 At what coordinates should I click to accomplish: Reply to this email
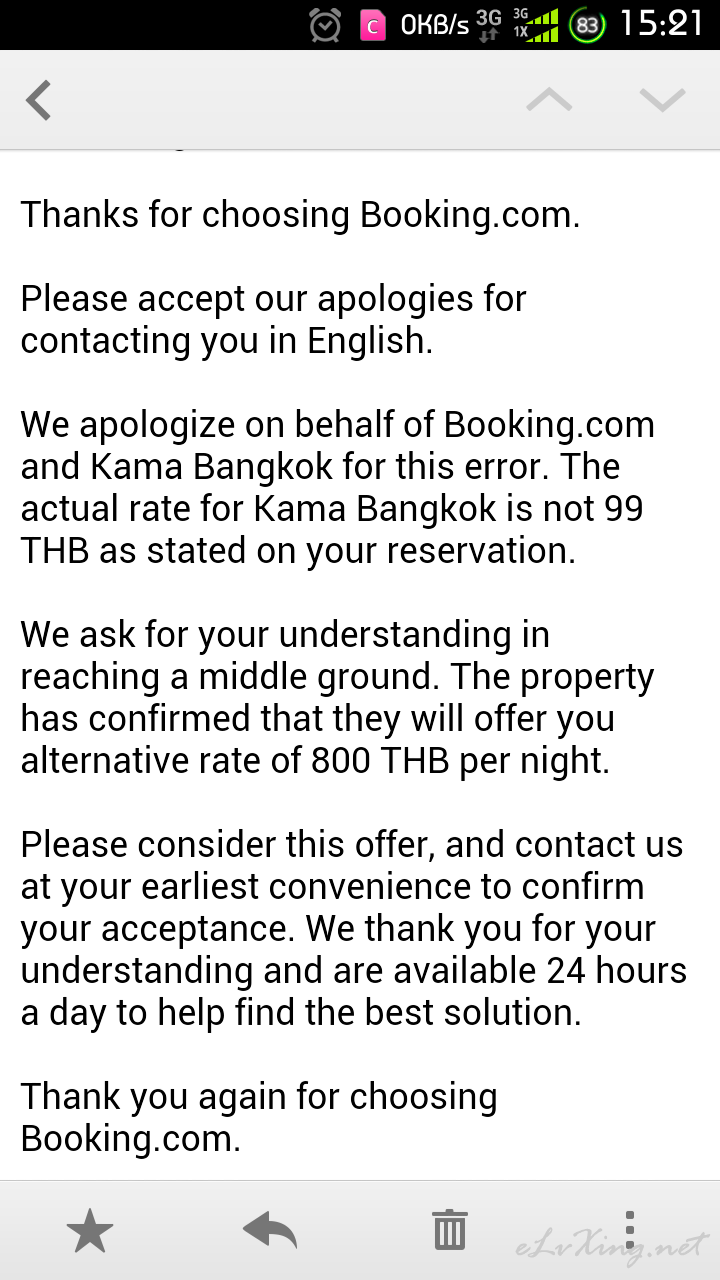(x=270, y=1231)
